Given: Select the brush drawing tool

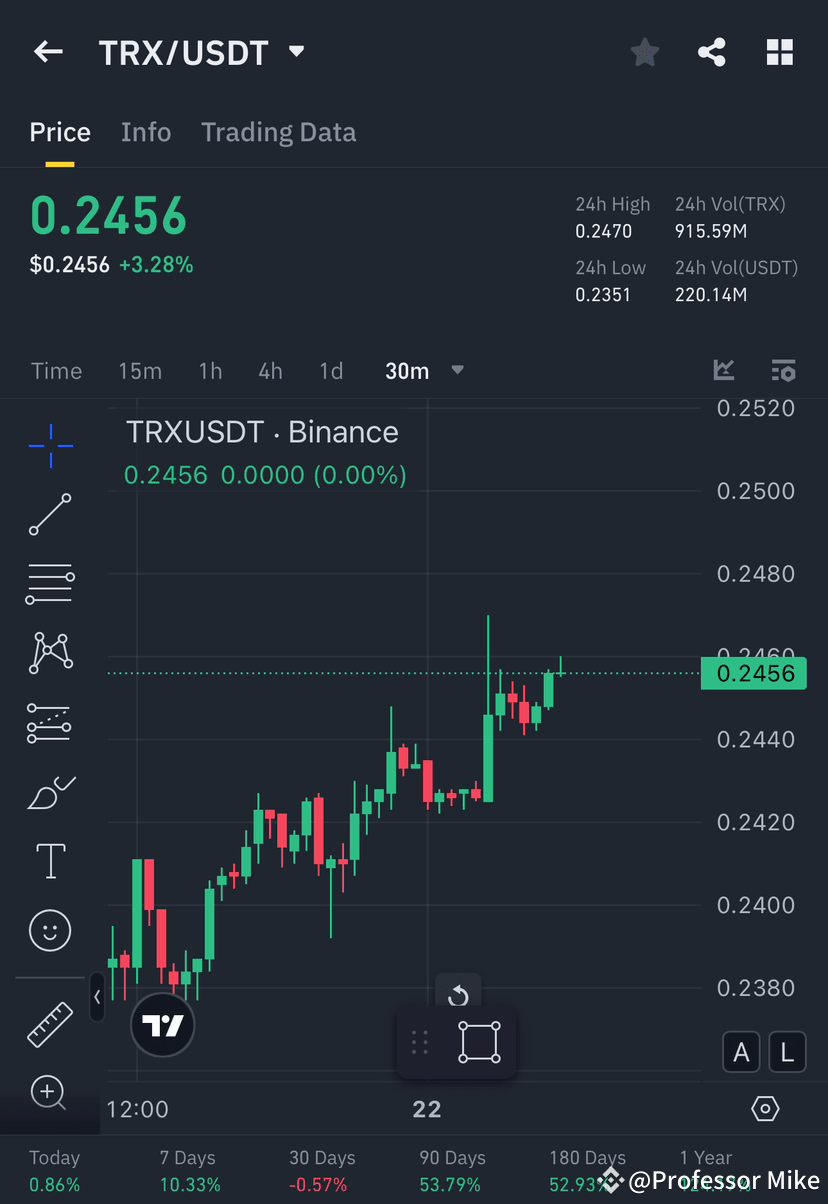Looking at the screenshot, I should [49, 791].
